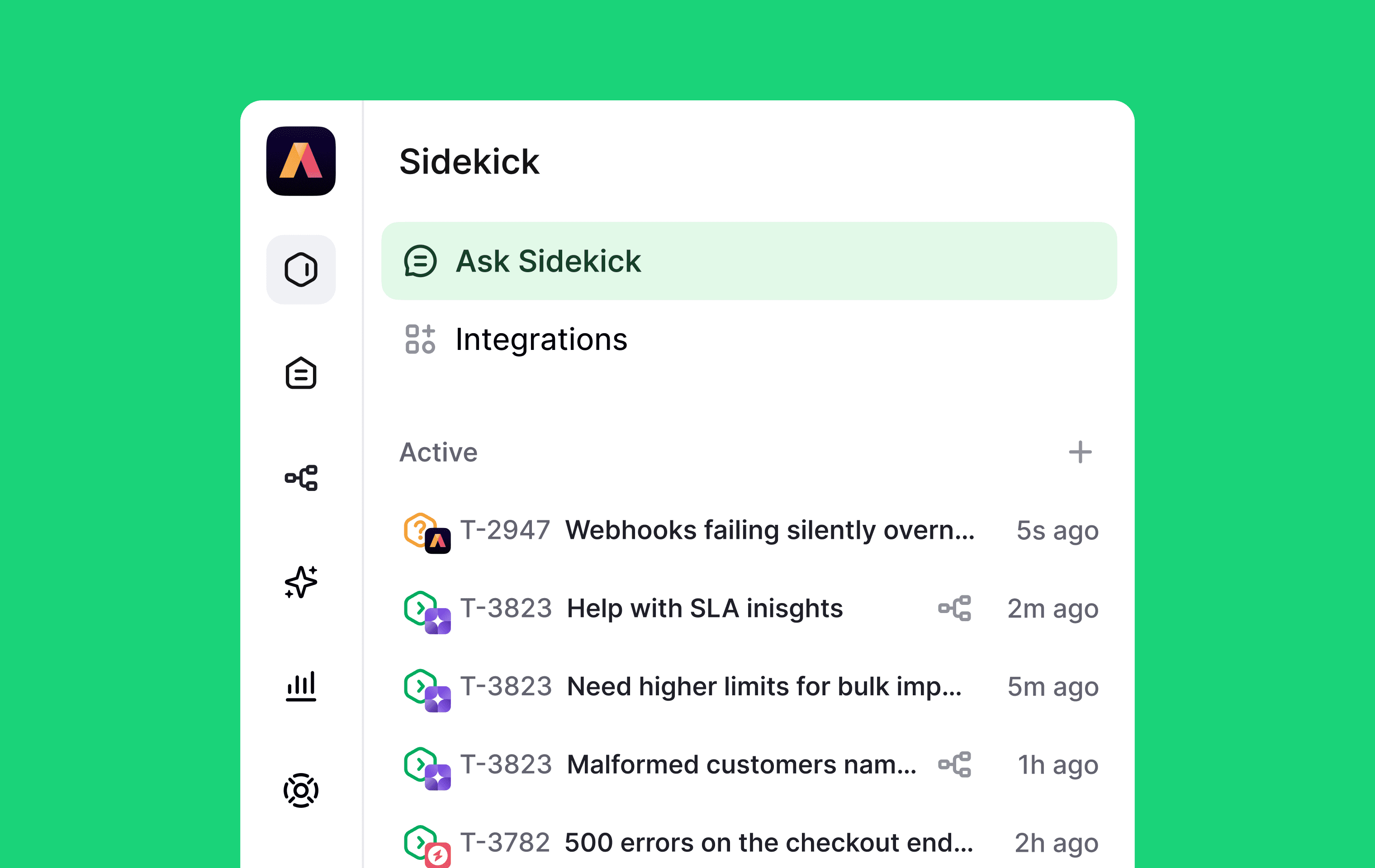Open the sparkle AI icon in the sidebar
The height and width of the screenshot is (868, 1375).
(301, 582)
